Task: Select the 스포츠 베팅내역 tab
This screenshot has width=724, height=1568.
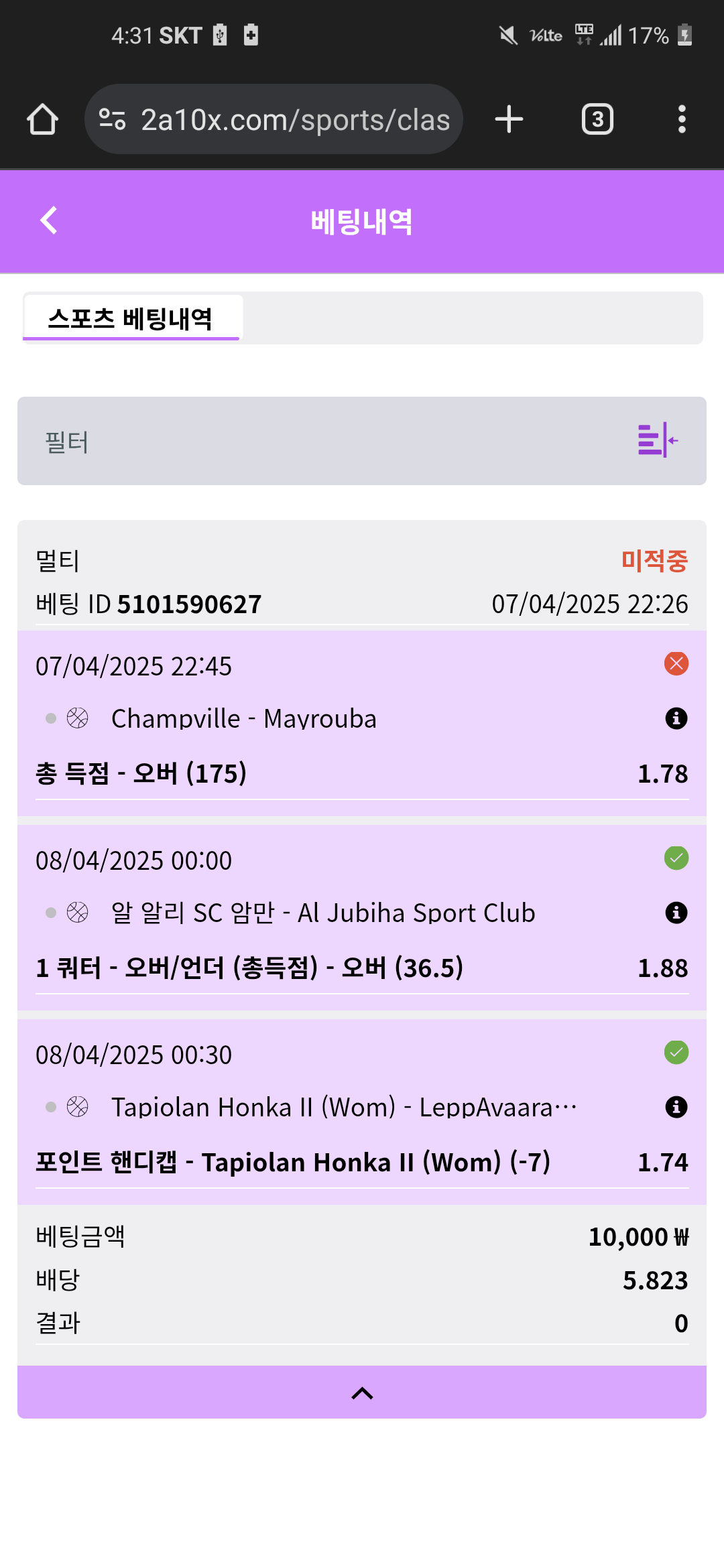Action: (x=131, y=318)
